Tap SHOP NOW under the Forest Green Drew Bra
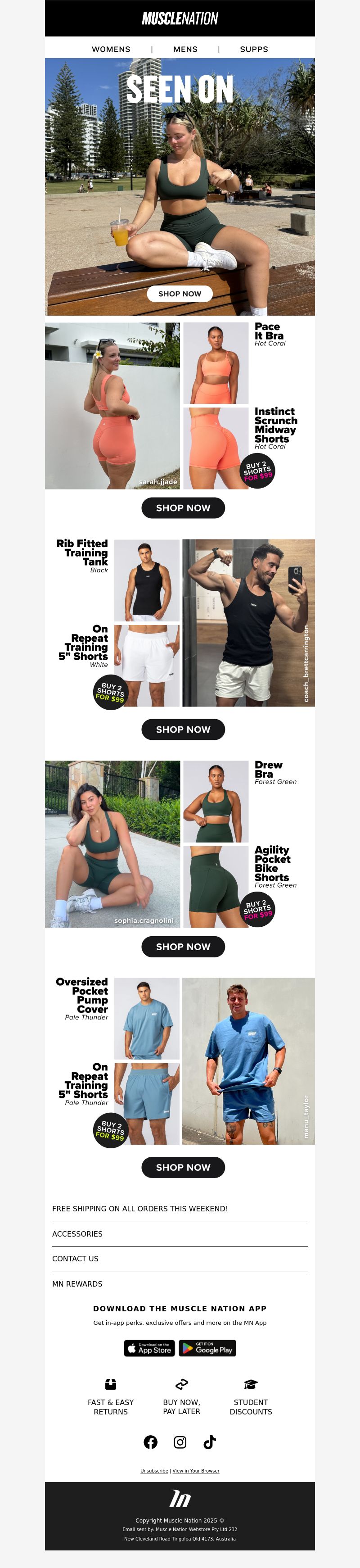Screen dimensions: 360x1568 point(183,947)
